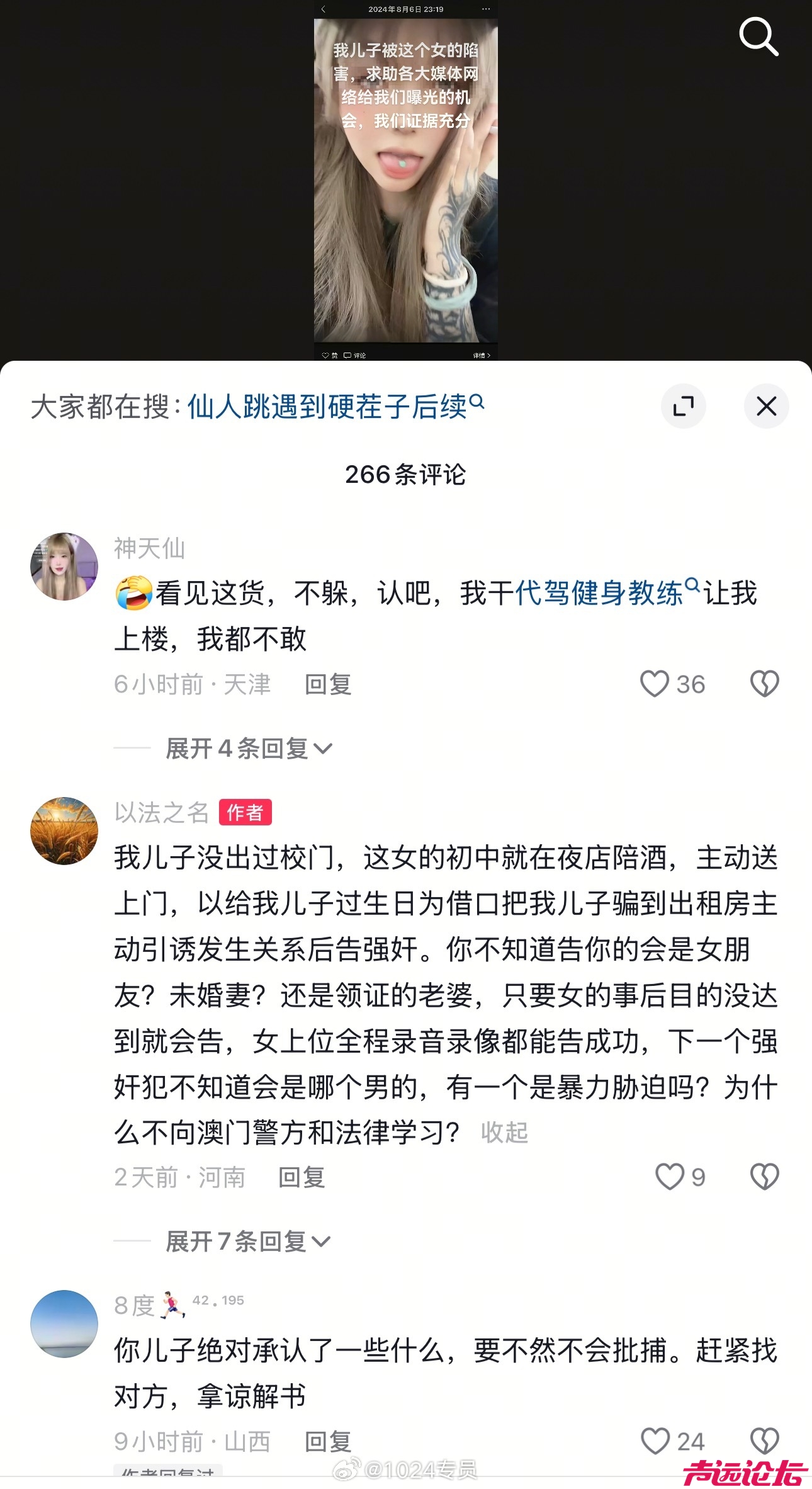This screenshot has width=812, height=1489.
Task: Like 以法之名's comment
Action: [x=670, y=1177]
